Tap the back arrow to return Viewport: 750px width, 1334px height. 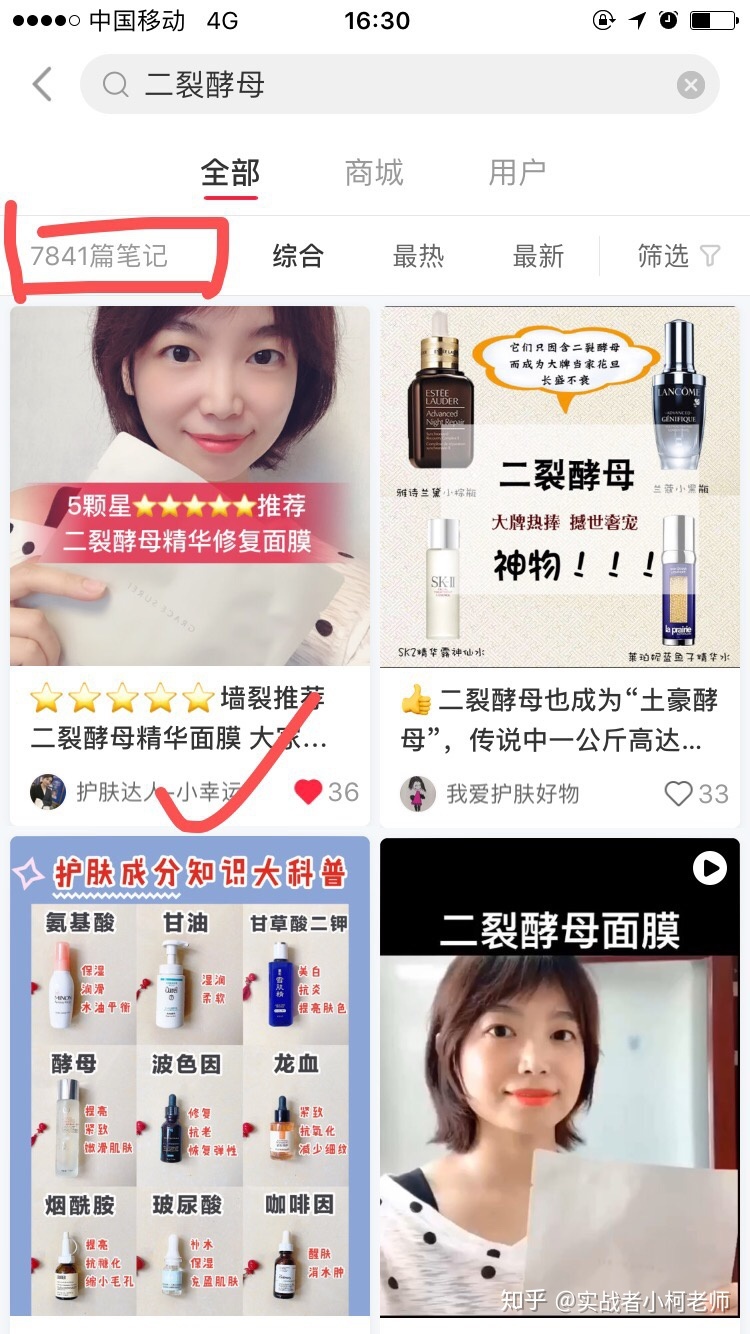pos(40,84)
